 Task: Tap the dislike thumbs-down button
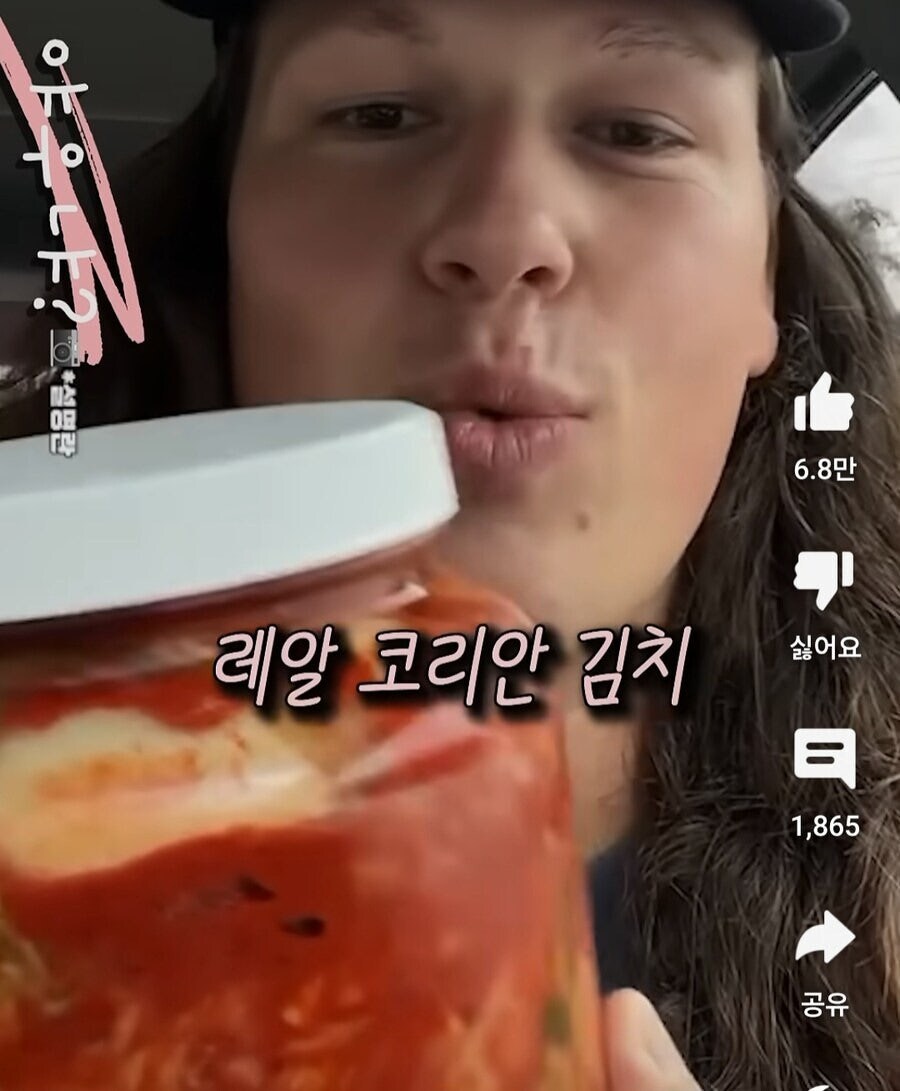(824, 579)
